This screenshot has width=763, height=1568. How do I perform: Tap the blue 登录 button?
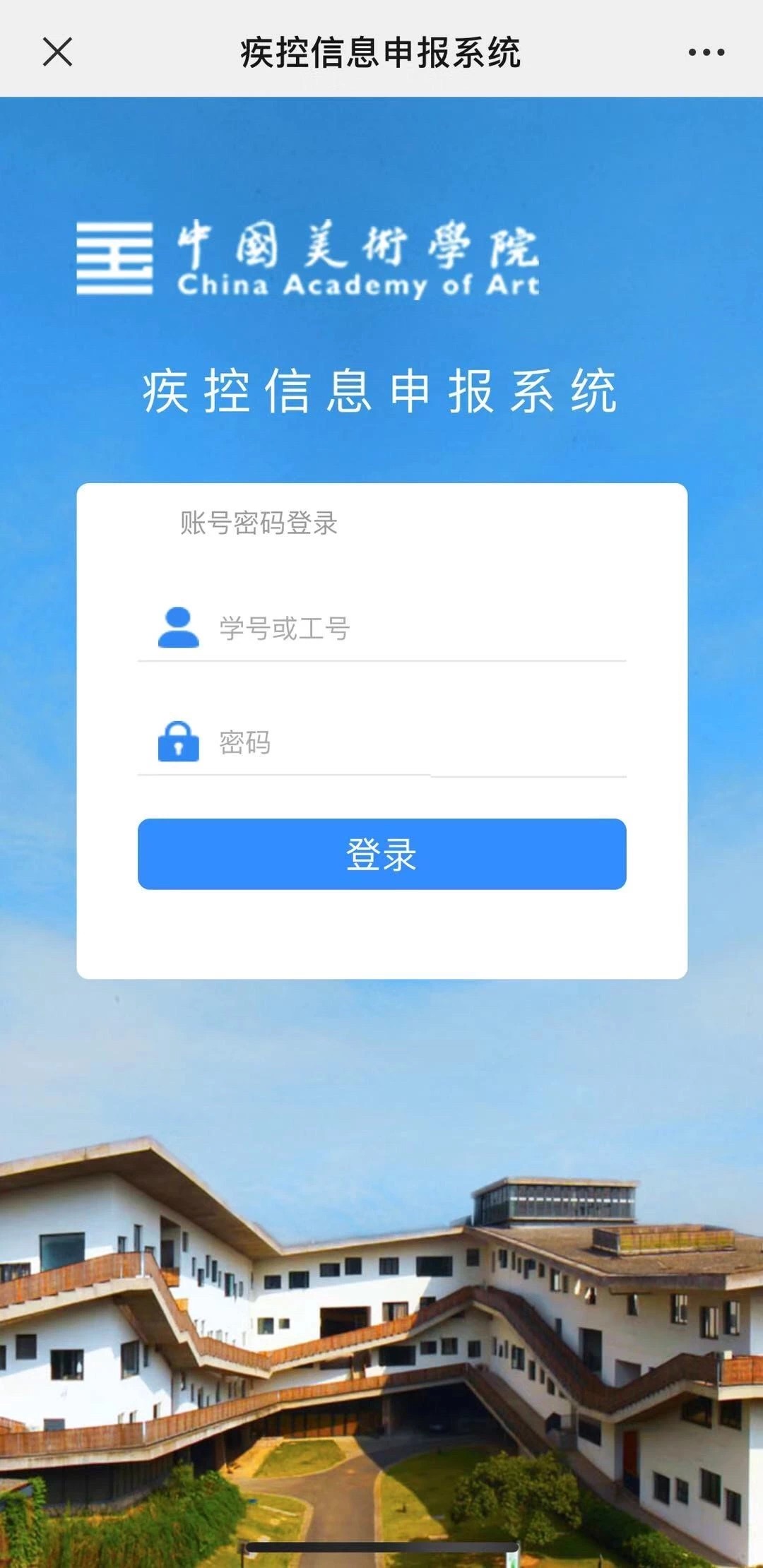point(381,854)
